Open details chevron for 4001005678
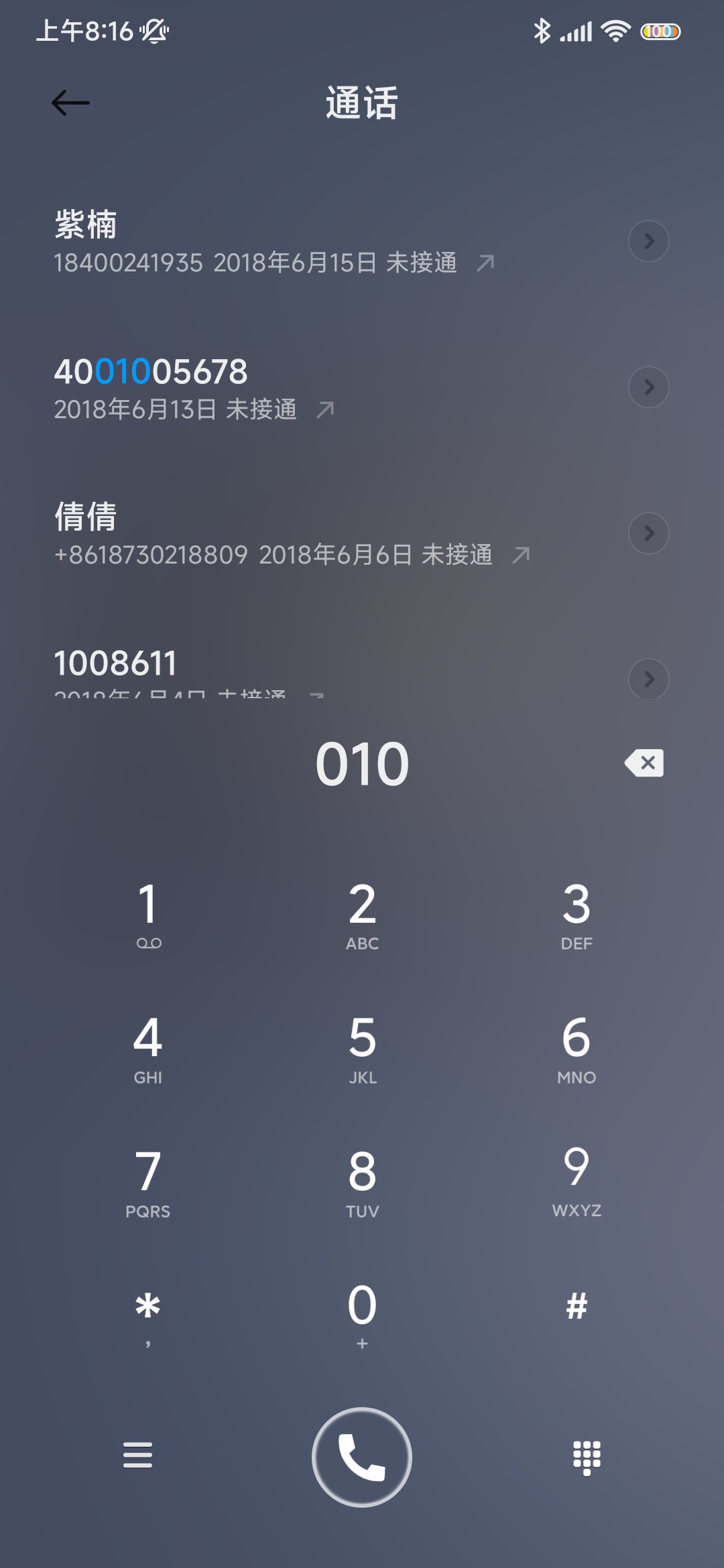This screenshot has width=724, height=1568. pos(648,387)
